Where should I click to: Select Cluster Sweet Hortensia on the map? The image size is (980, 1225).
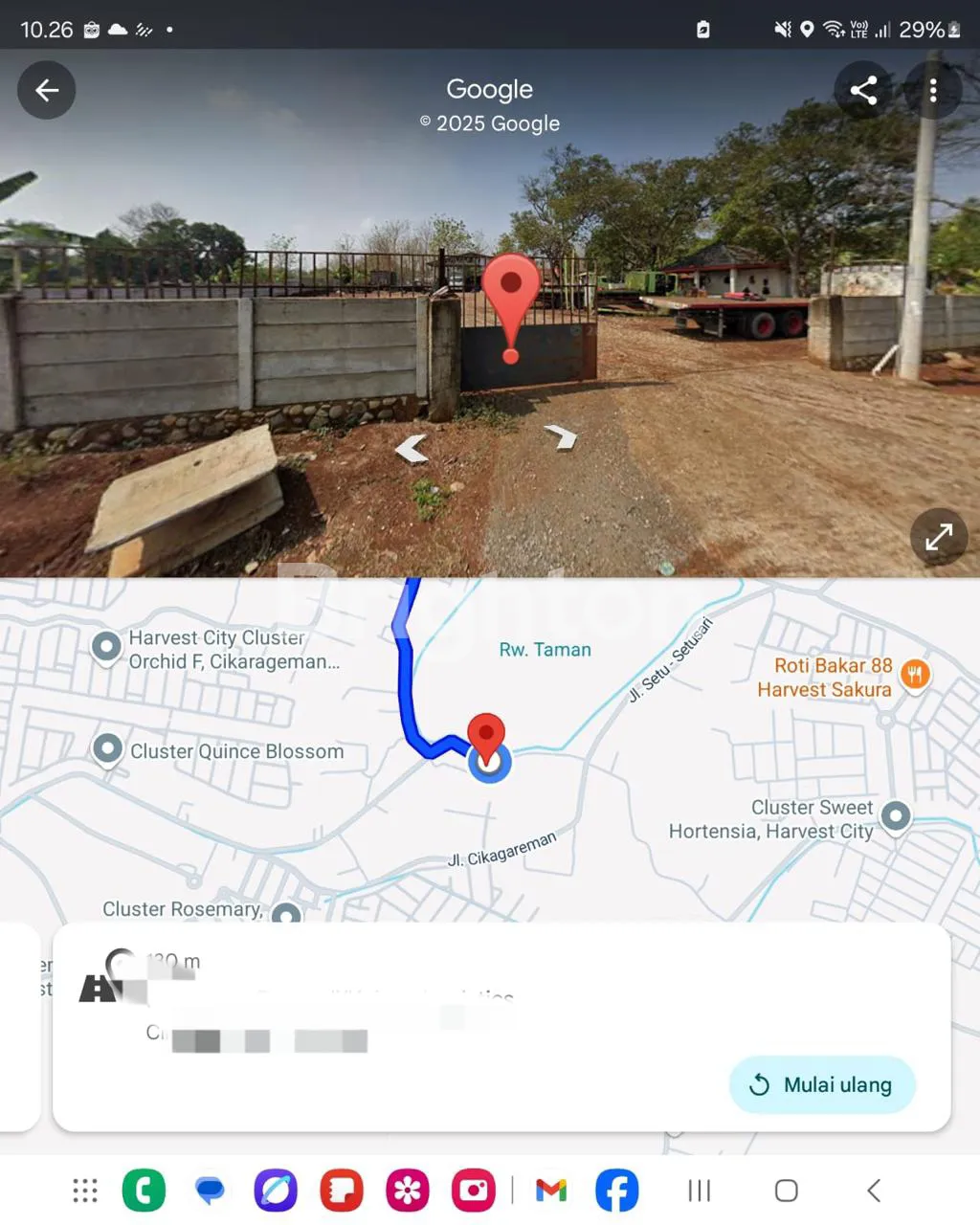pyautogui.click(x=896, y=816)
